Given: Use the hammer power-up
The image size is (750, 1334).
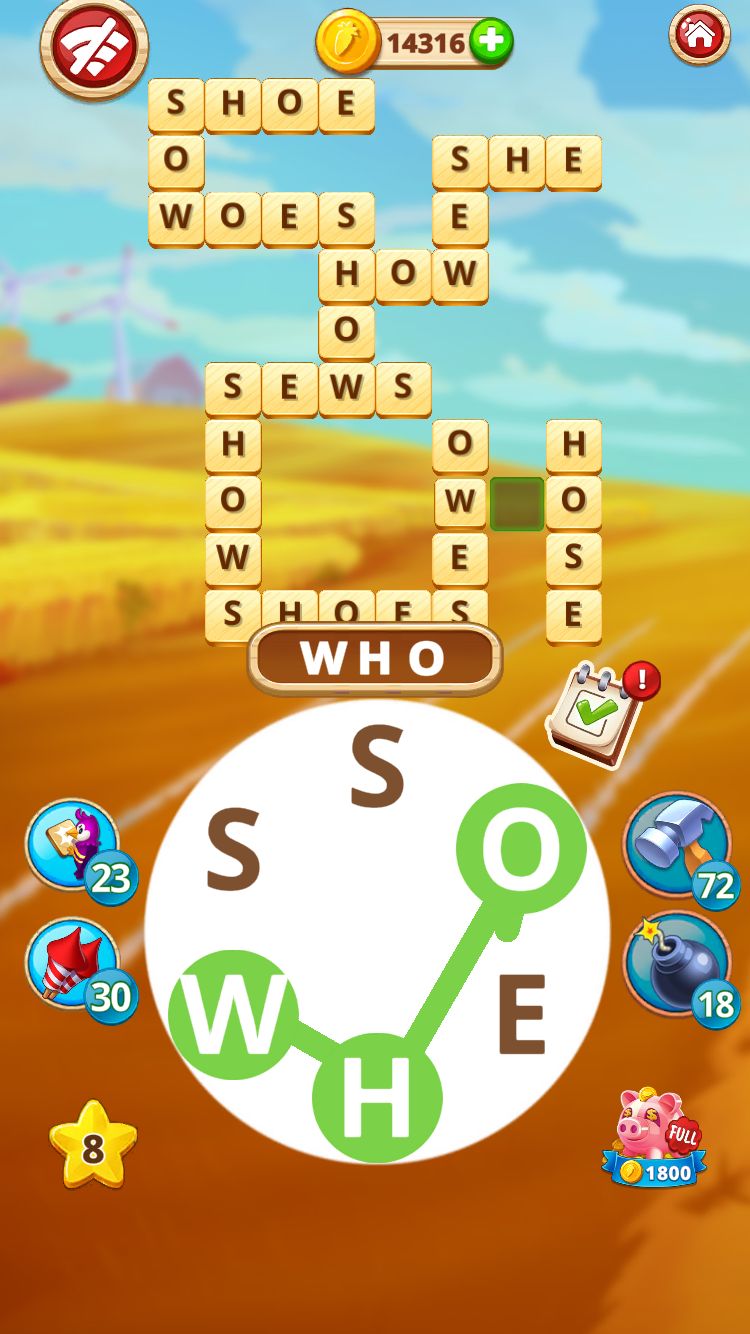Looking at the screenshot, I should click(x=676, y=846).
